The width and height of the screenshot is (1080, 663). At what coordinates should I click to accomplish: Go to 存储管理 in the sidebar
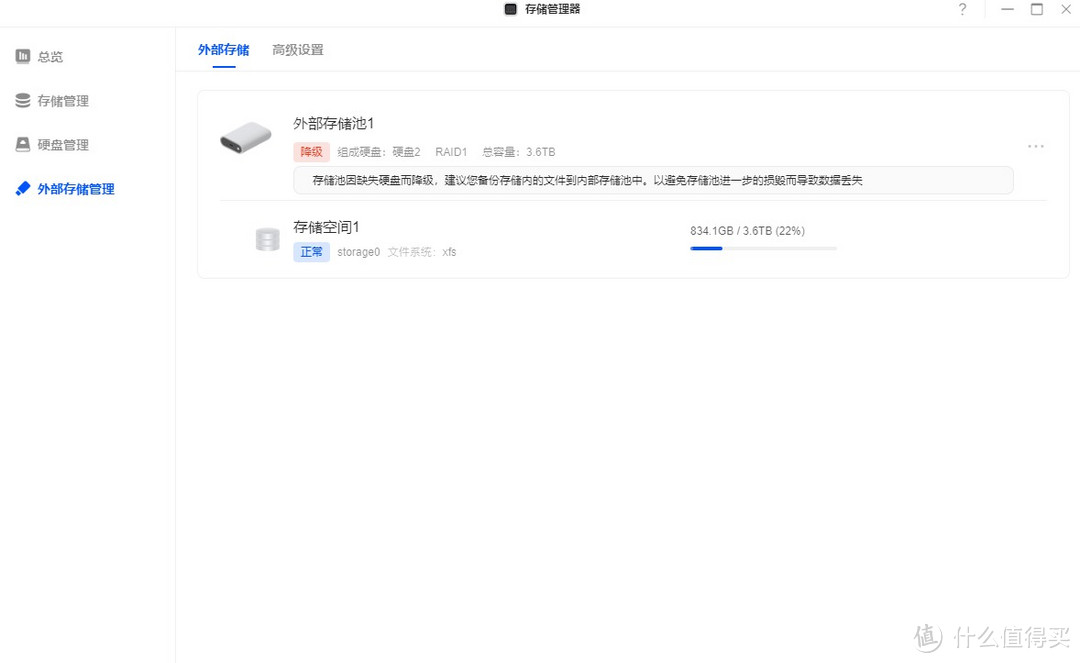point(62,101)
